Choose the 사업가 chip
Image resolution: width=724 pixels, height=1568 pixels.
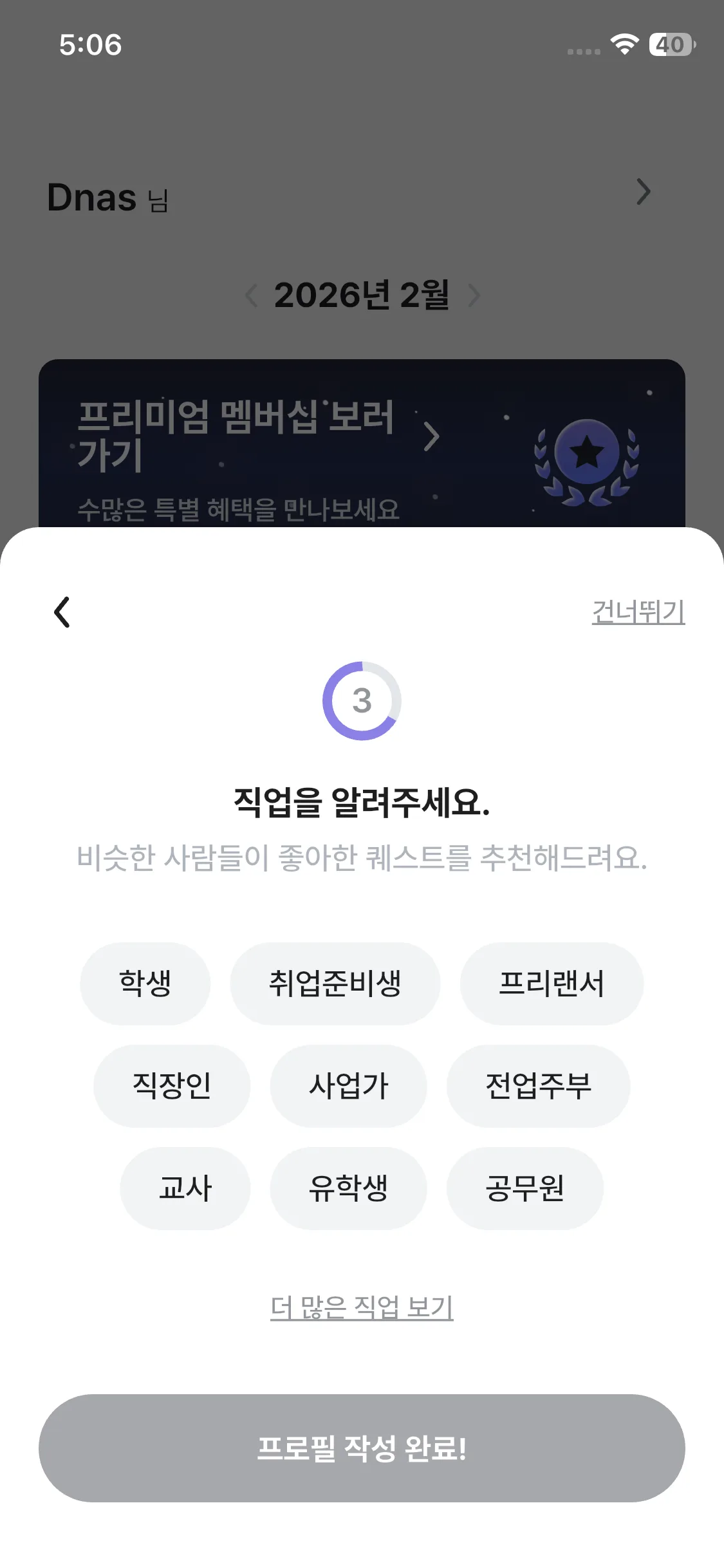pos(348,1086)
